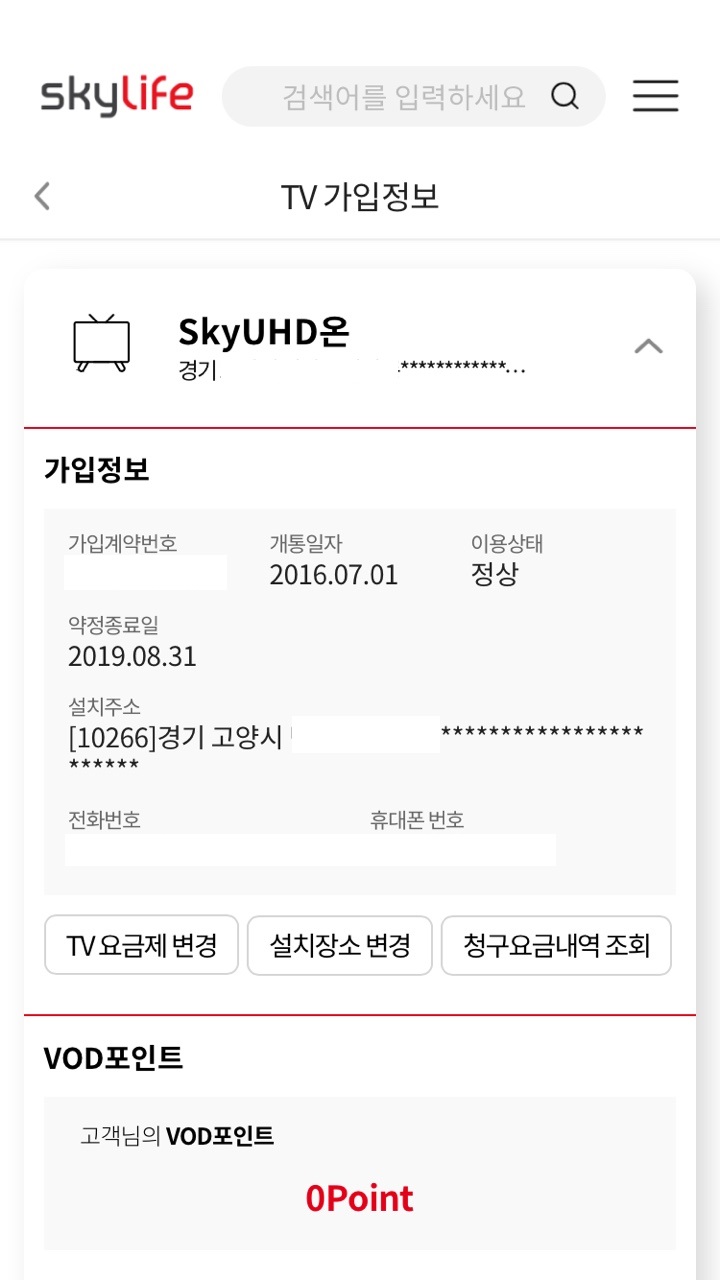Open the hamburger menu

pyautogui.click(x=656, y=96)
